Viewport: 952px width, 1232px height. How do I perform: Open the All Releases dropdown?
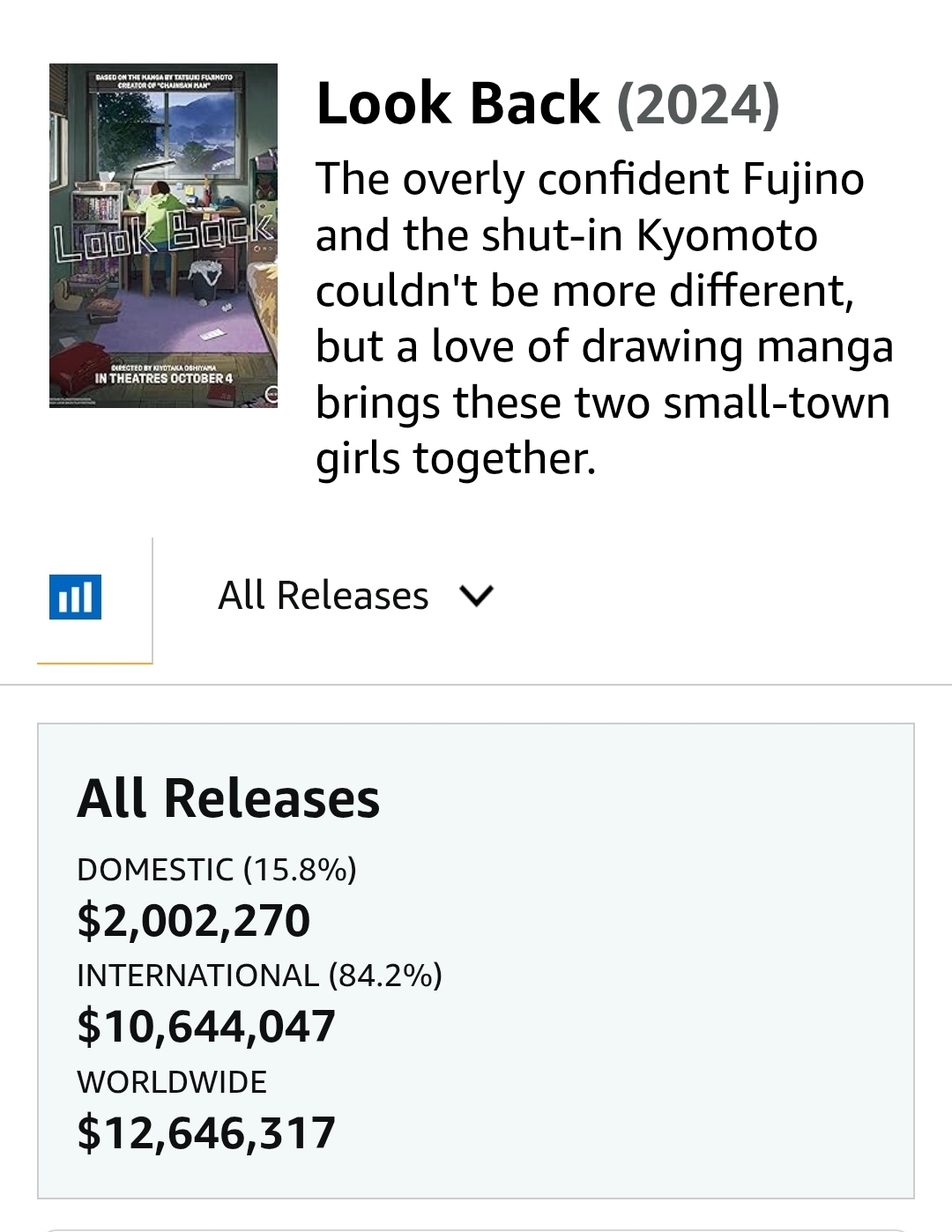(355, 597)
